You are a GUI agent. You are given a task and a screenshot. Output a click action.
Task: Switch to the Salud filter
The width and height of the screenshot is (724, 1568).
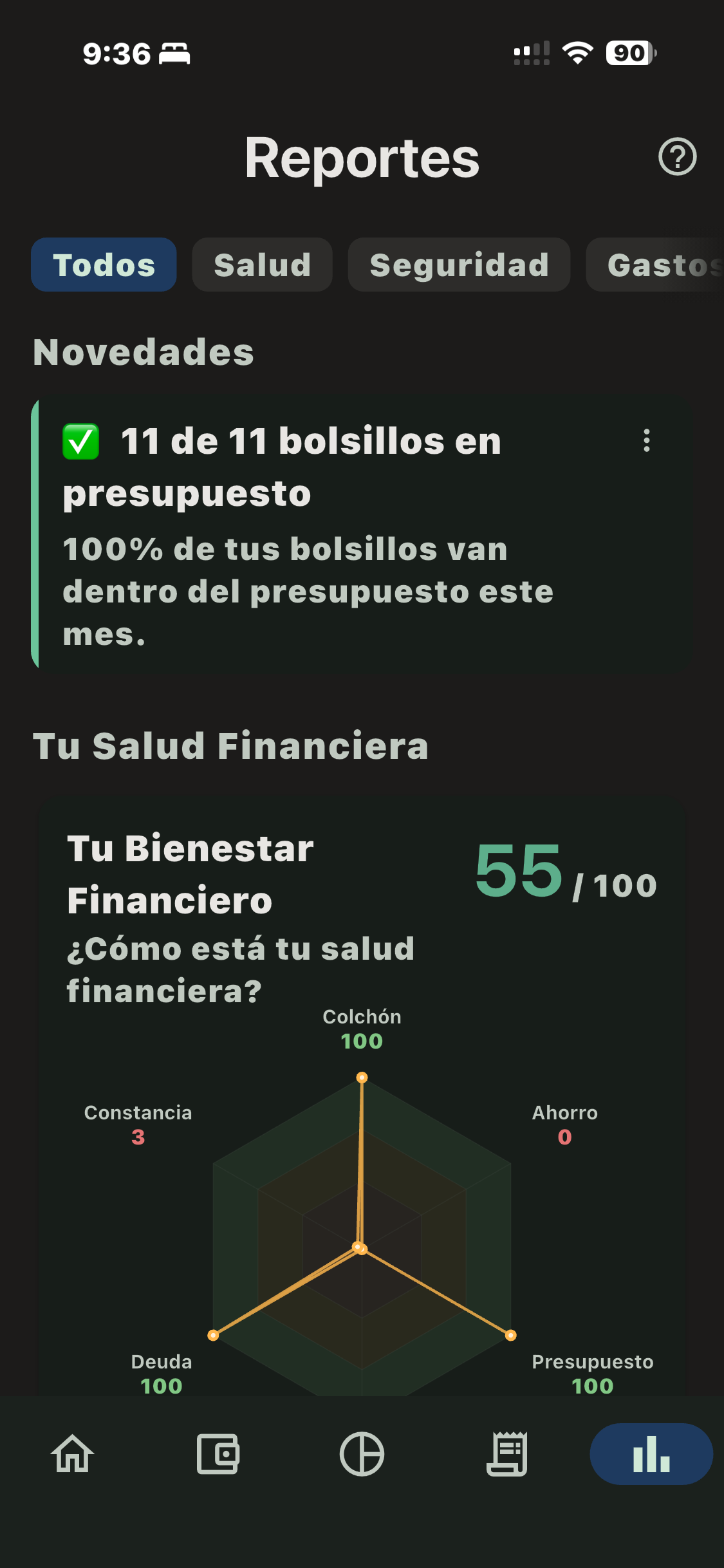pyautogui.click(x=262, y=265)
